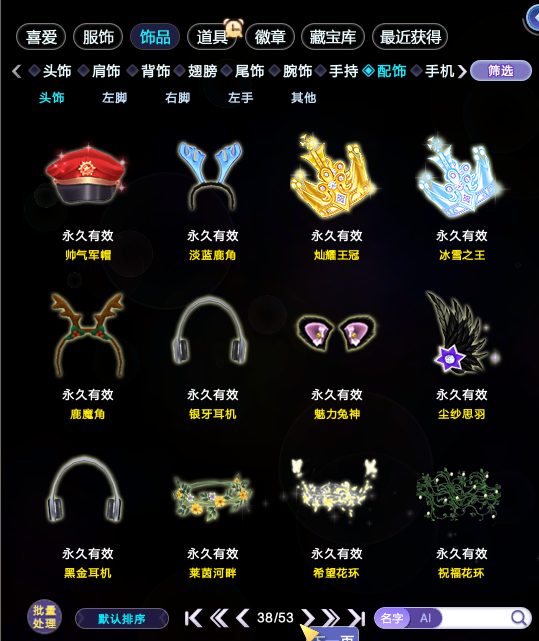Jump to the first page
Image resolution: width=539 pixels, height=641 pixels.
tap(194, 618)
